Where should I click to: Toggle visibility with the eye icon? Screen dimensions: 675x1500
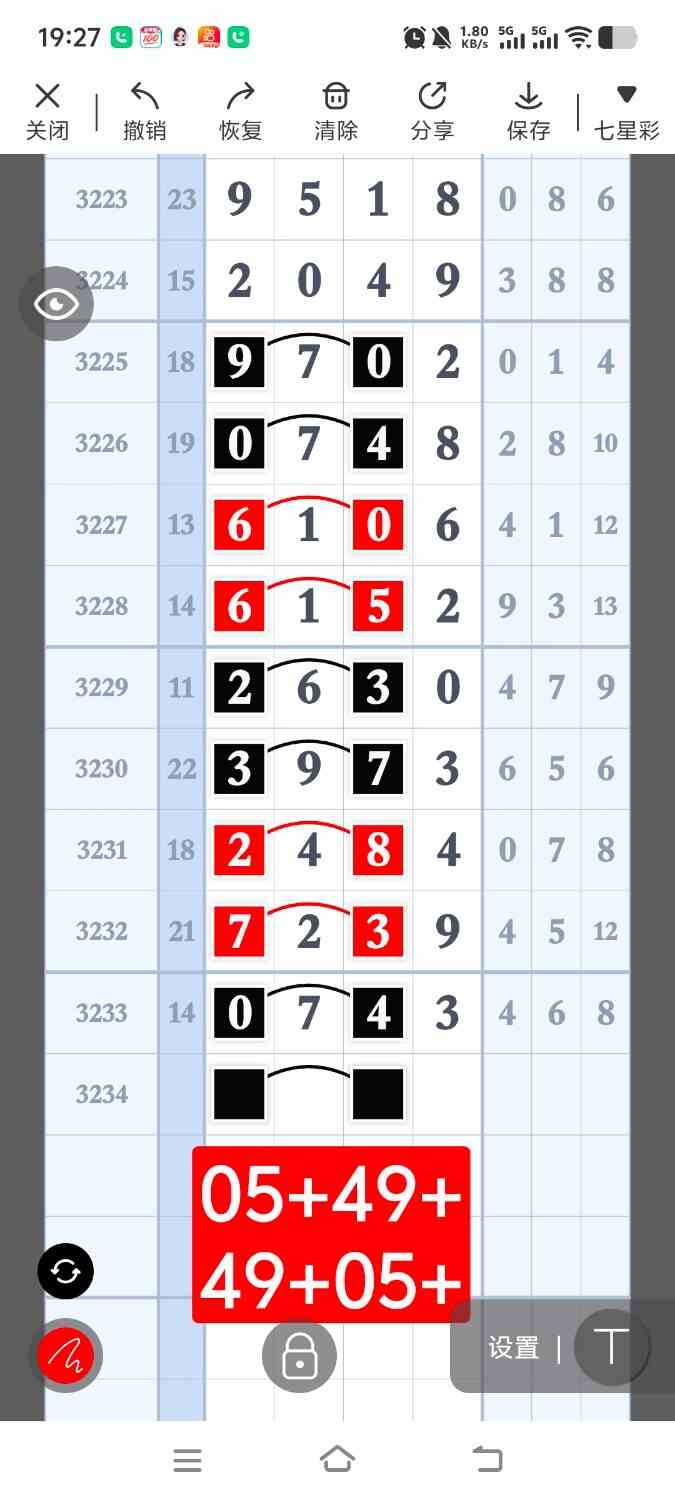pos(56,304)
